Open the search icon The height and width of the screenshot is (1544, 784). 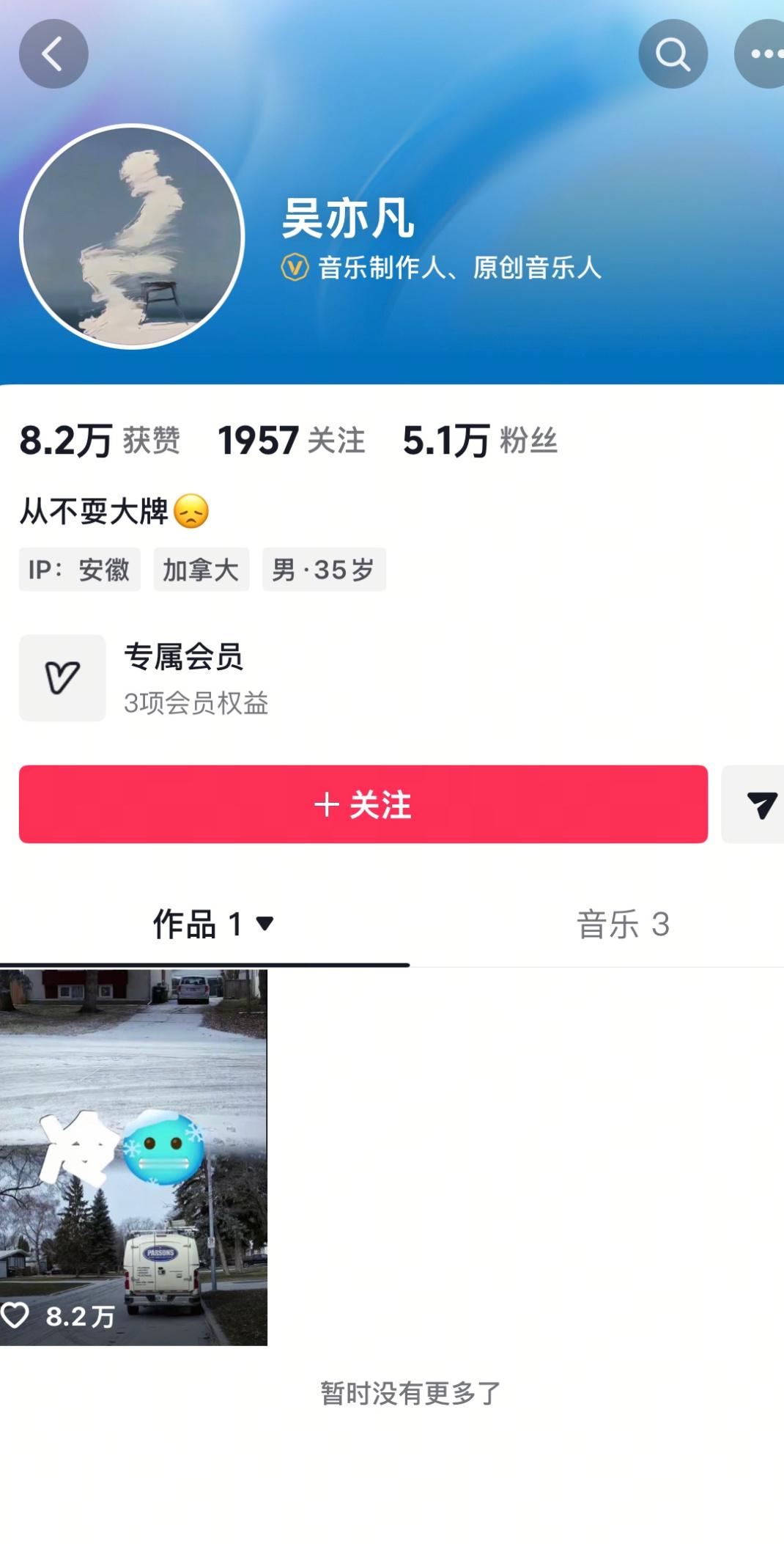[x=672, y=54]
